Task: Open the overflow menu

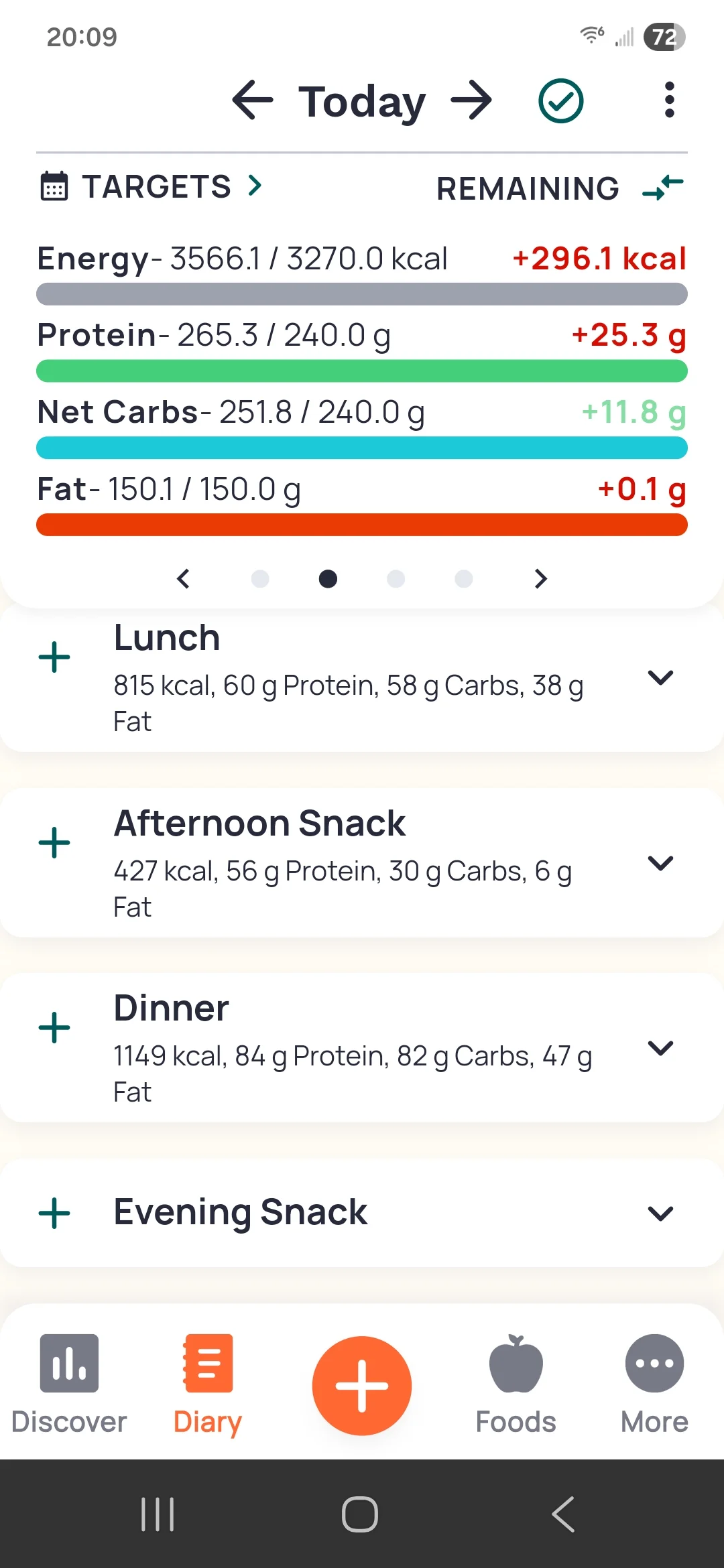Action: point(668,101)
